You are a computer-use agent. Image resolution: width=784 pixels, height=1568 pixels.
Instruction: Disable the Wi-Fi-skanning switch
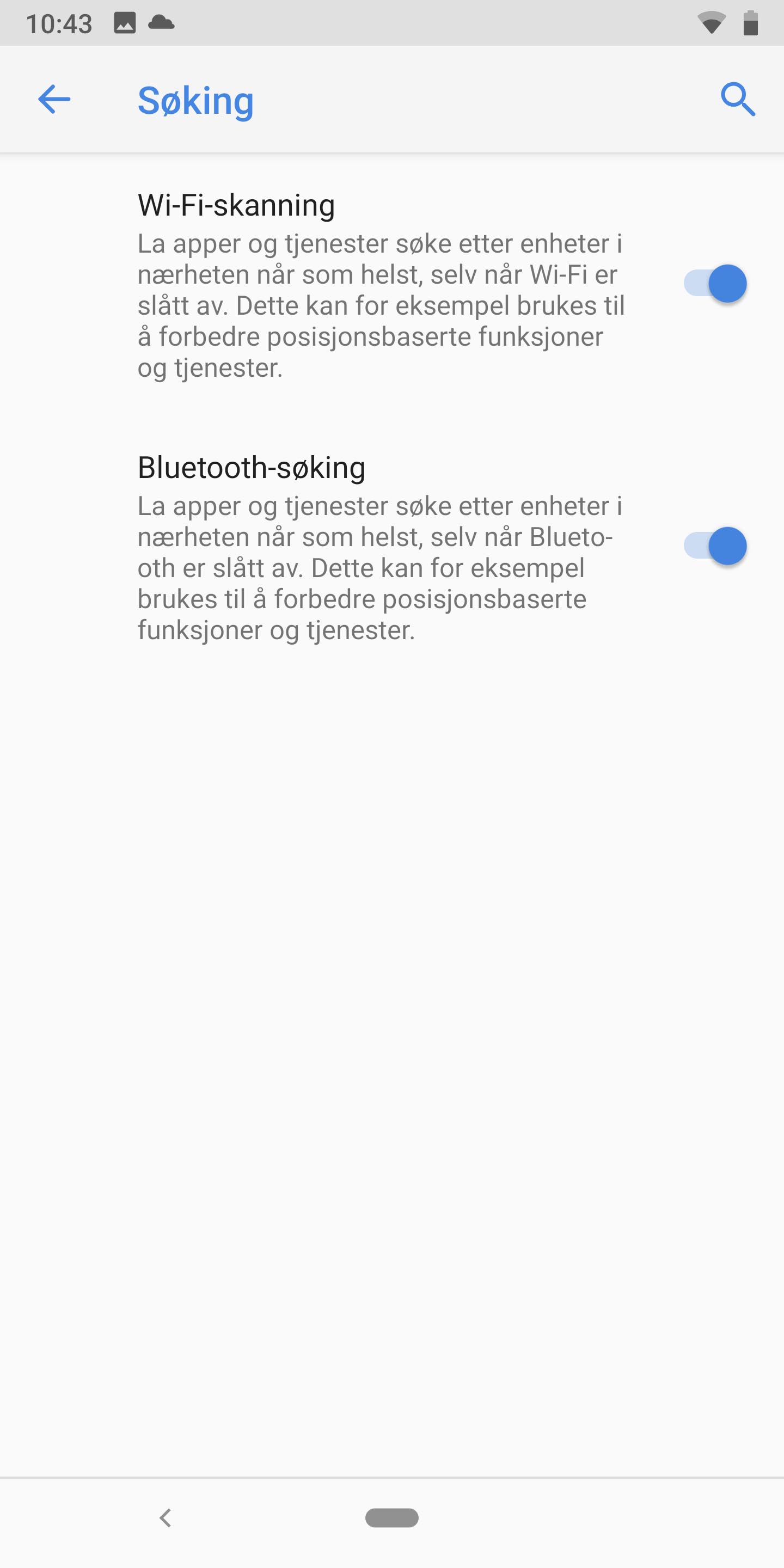(715, 284)
